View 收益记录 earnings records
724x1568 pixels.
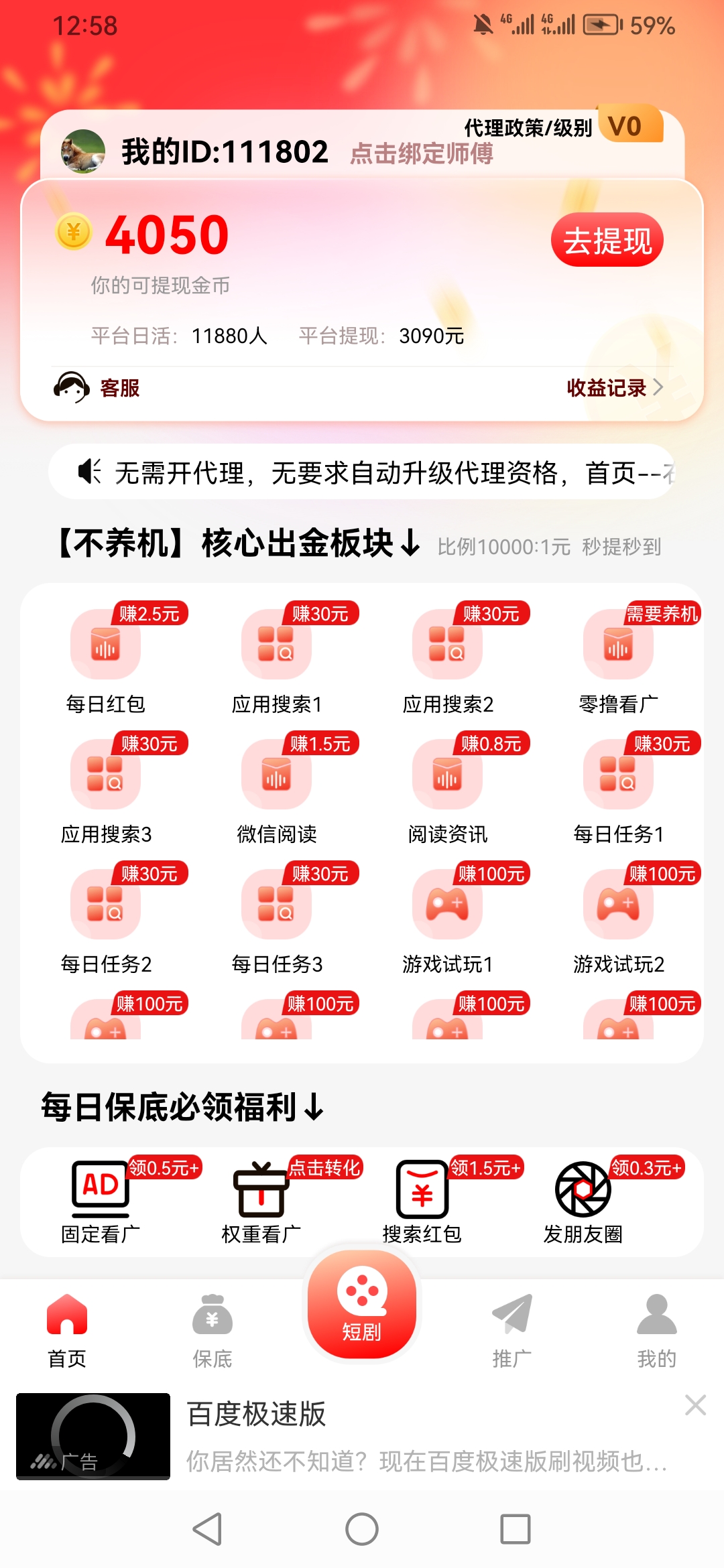615,387
